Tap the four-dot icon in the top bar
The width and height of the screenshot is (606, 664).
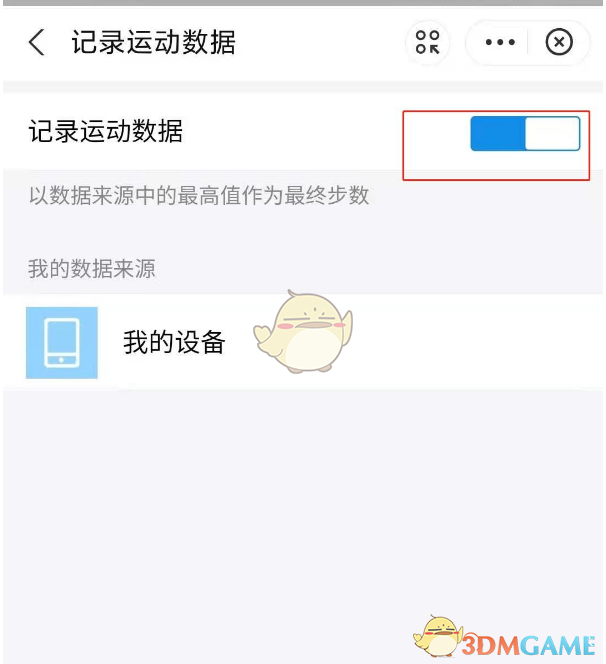pyautogui.click(x=428, y=42)
